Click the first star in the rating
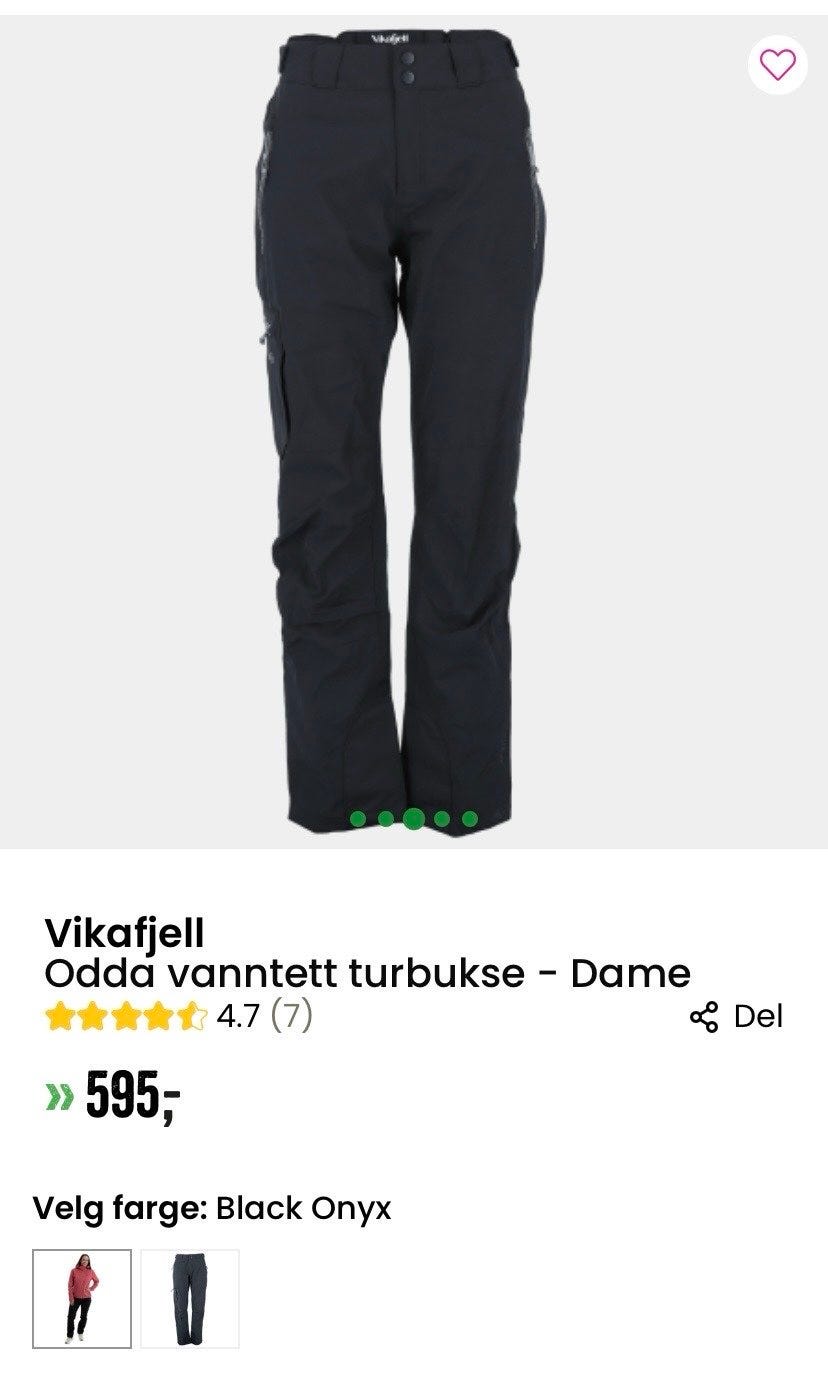The image size is (828, 1374). click(57, 1019)
